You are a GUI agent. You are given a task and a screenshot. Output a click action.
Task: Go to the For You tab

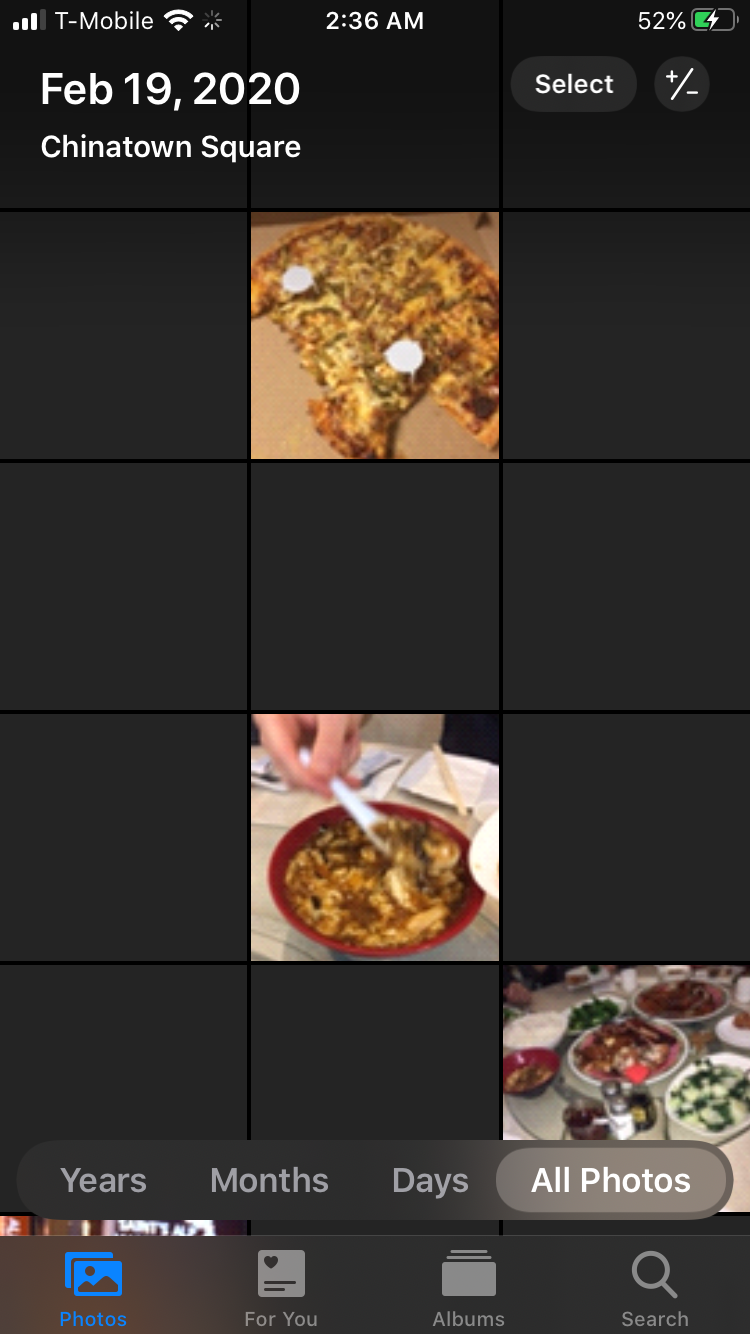click(x=281, y=1290)
